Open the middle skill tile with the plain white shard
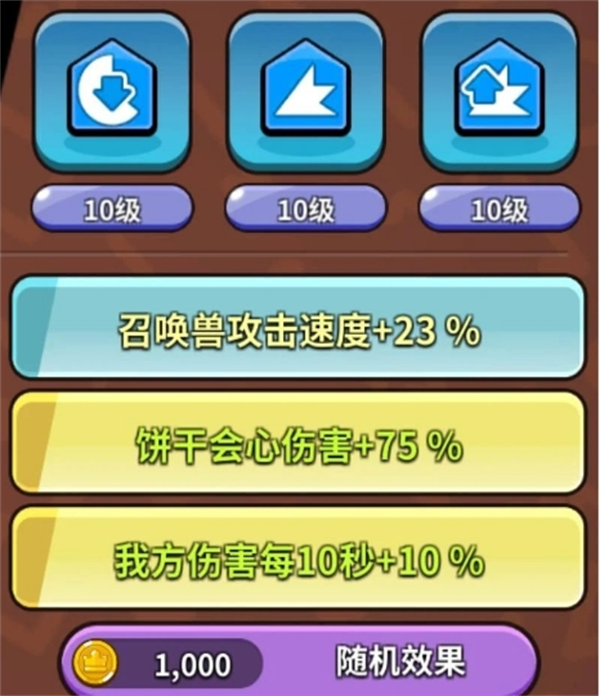This screenshot has height=696, width=600. click(x=306, y=93)
